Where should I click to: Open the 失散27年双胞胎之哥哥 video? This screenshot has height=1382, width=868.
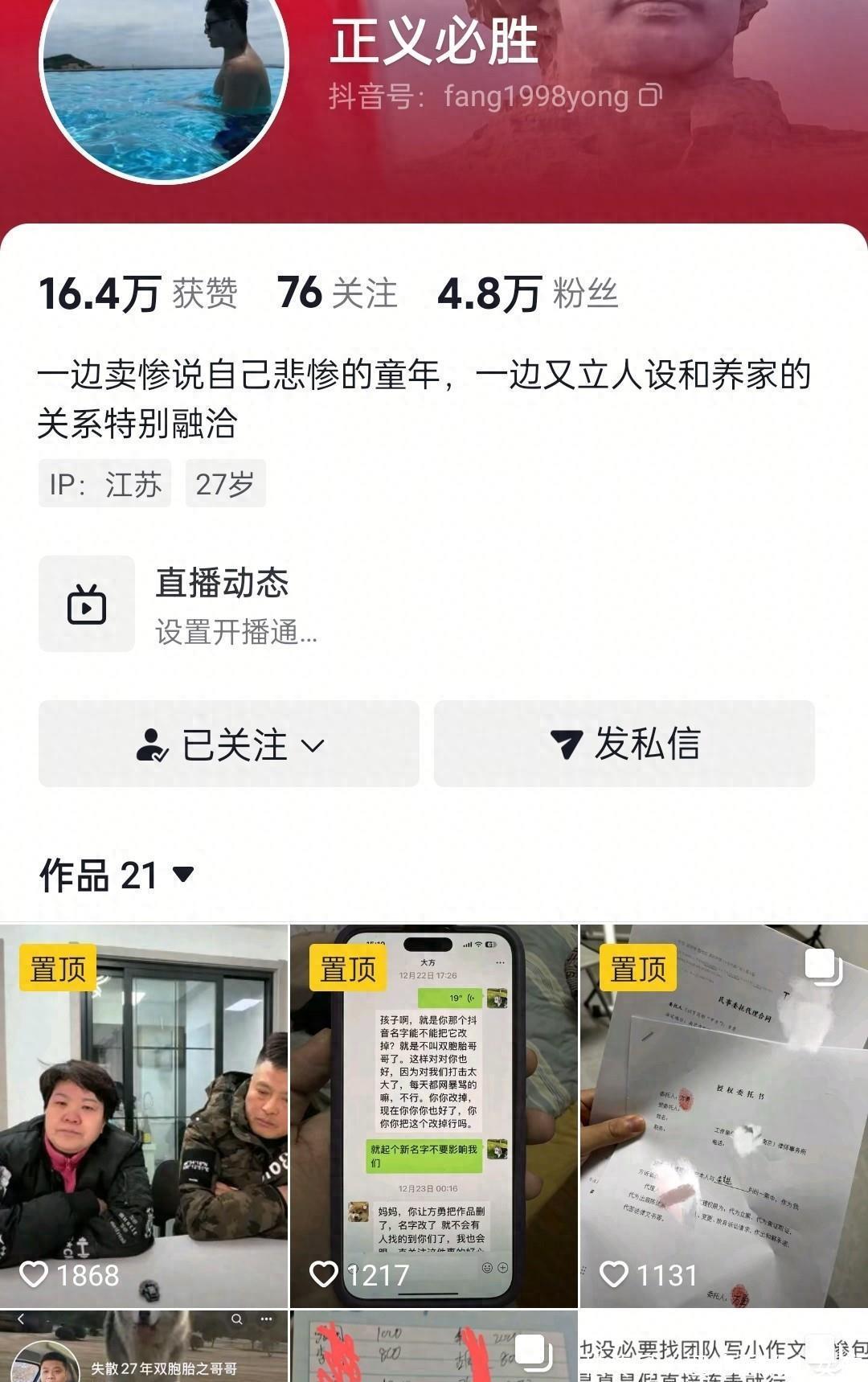144,1347
